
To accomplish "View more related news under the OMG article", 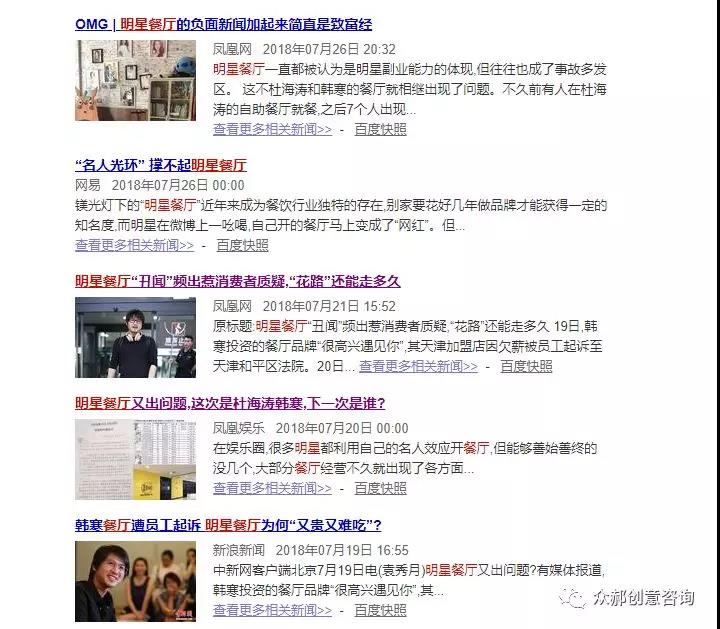I will pos(272,129).
